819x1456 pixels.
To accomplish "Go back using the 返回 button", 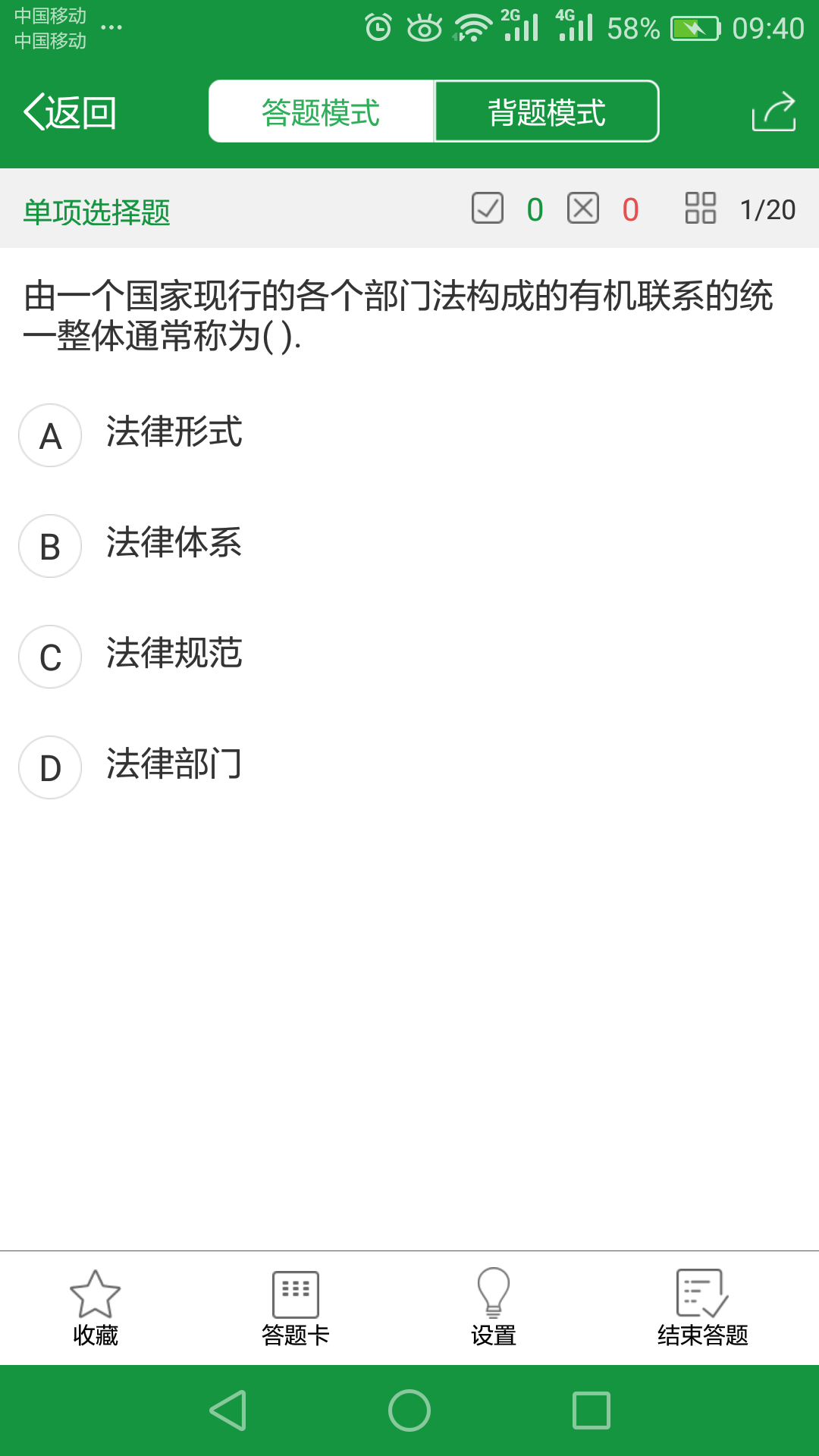I will click(x=70, y=112).
